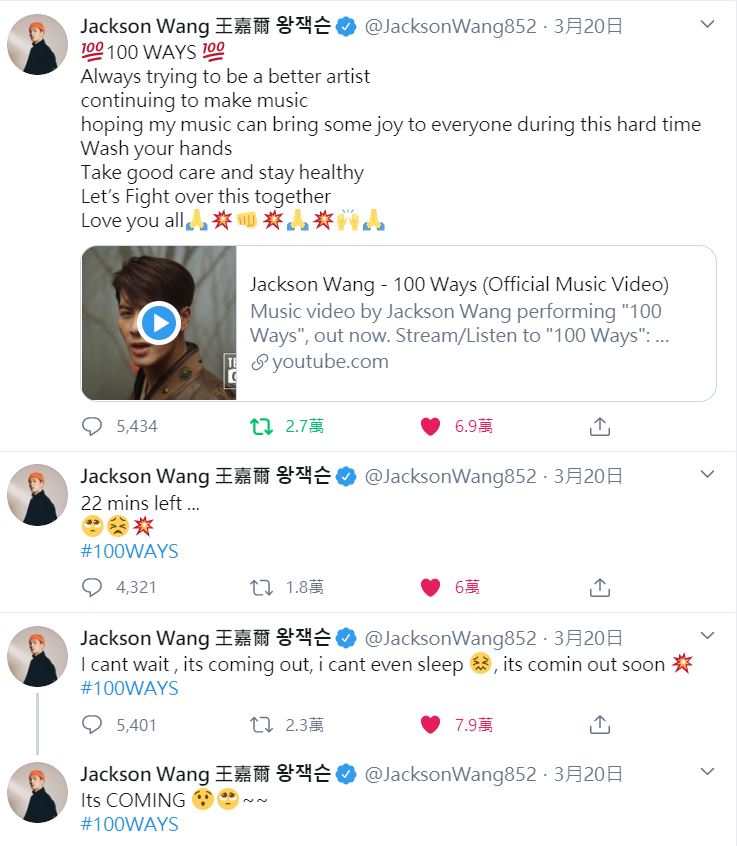737x846 pixels.
Task: Share the "I cant wait" tweet
Action: click(x=599, y=724)
